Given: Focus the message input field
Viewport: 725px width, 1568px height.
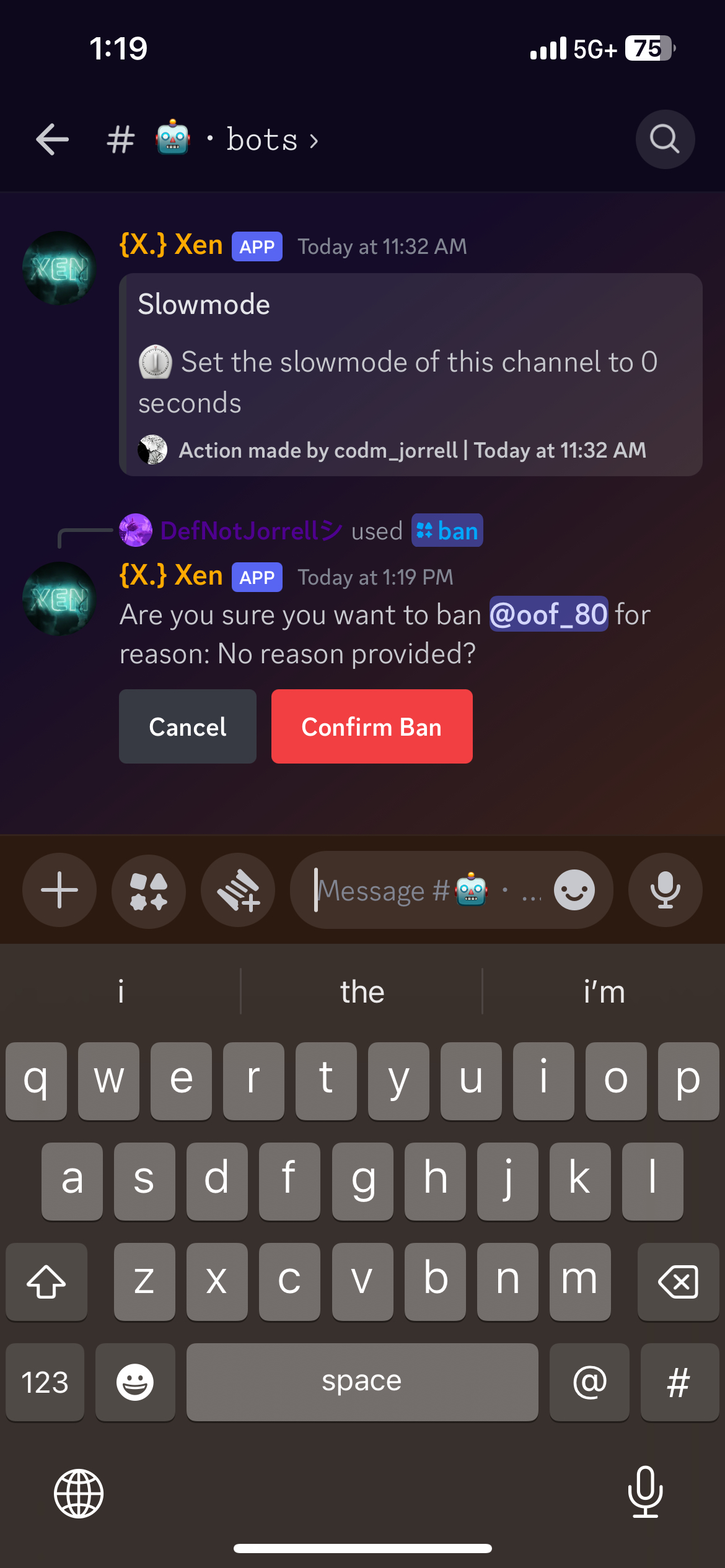Looking at the screenshot, I should point(428,890).
